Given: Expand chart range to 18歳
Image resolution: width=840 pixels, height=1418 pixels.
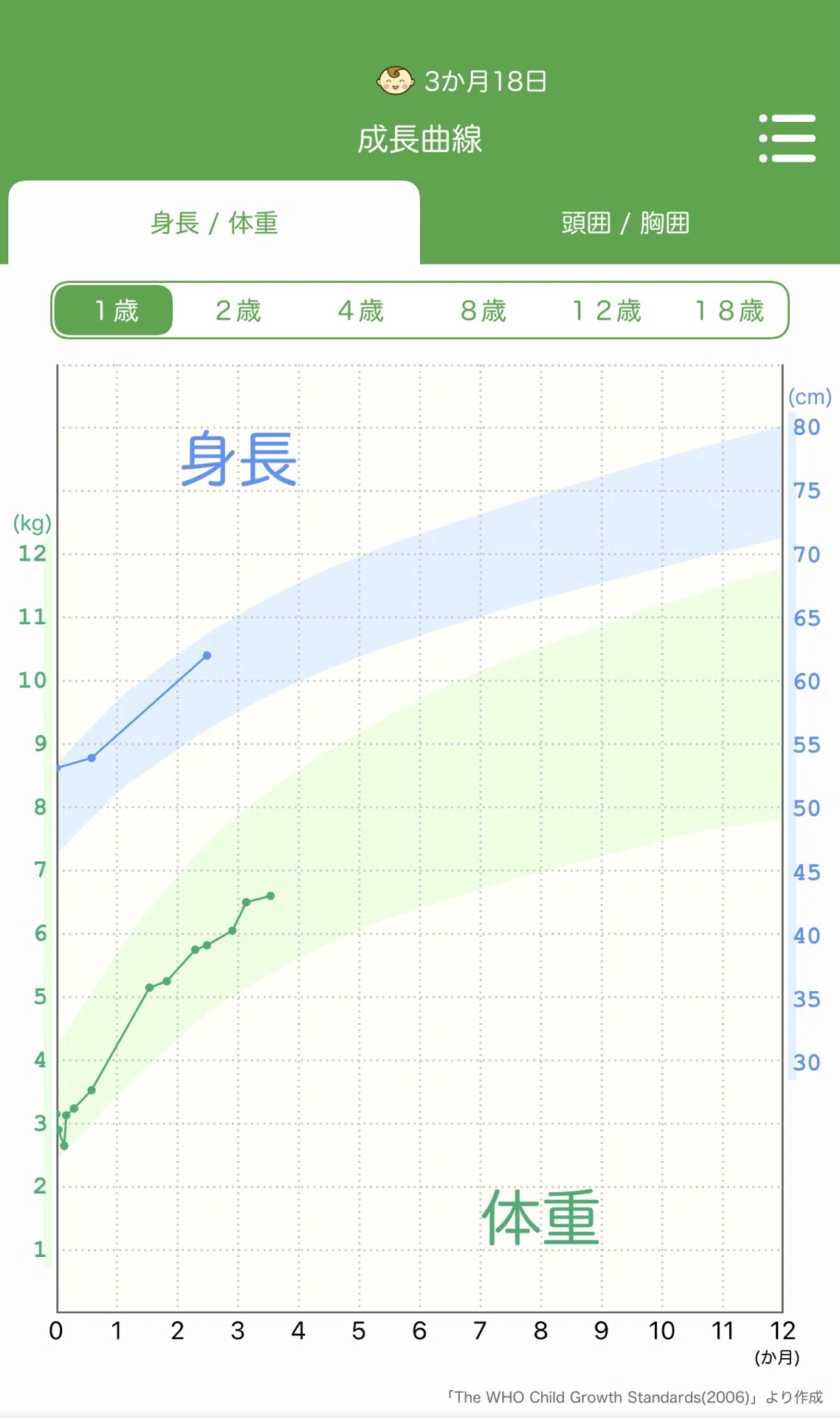Looking at the screenshot, I should click(x=729, y=310).
